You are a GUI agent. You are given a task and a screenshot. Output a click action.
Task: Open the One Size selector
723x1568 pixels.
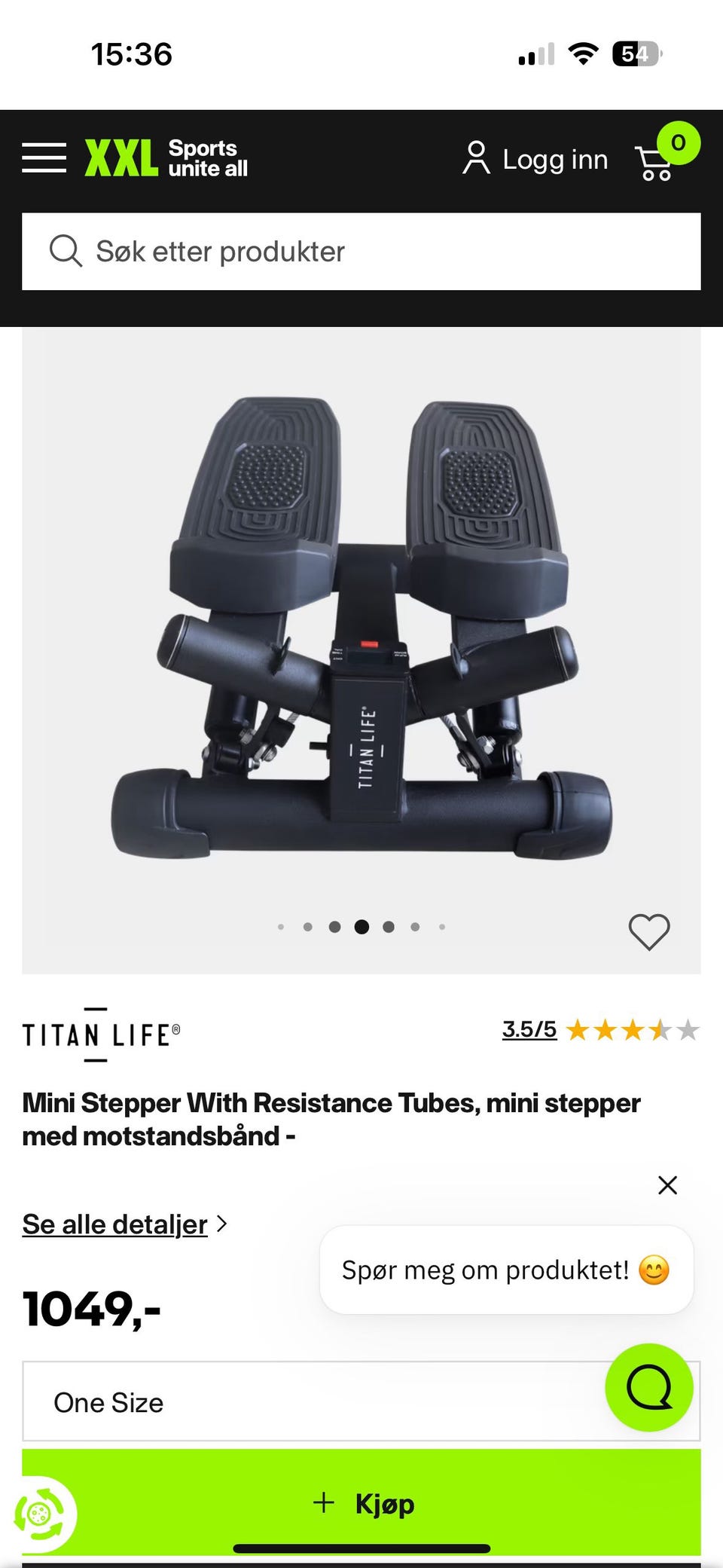361,1401
